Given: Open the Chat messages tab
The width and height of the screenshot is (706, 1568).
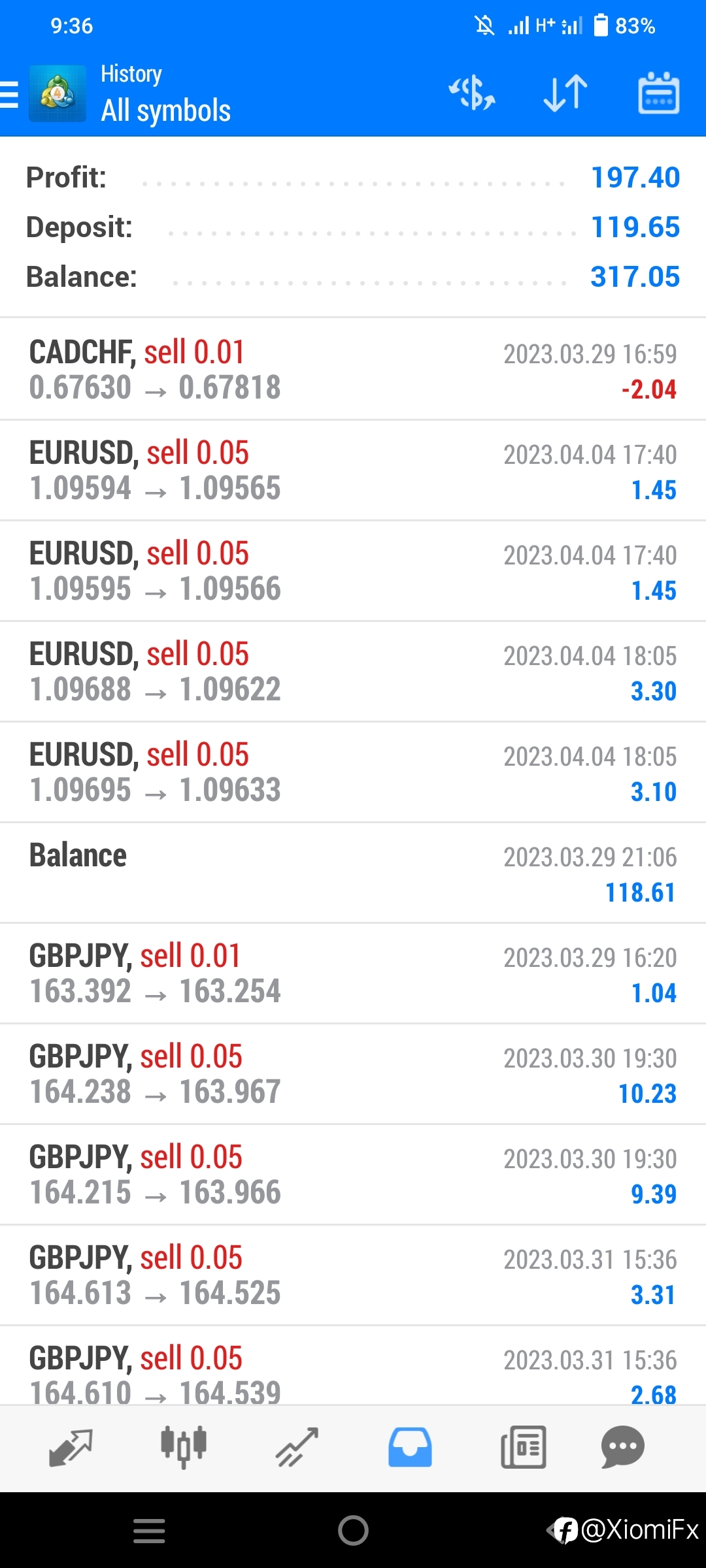Looking at the screenshot, I should 623,1447.
